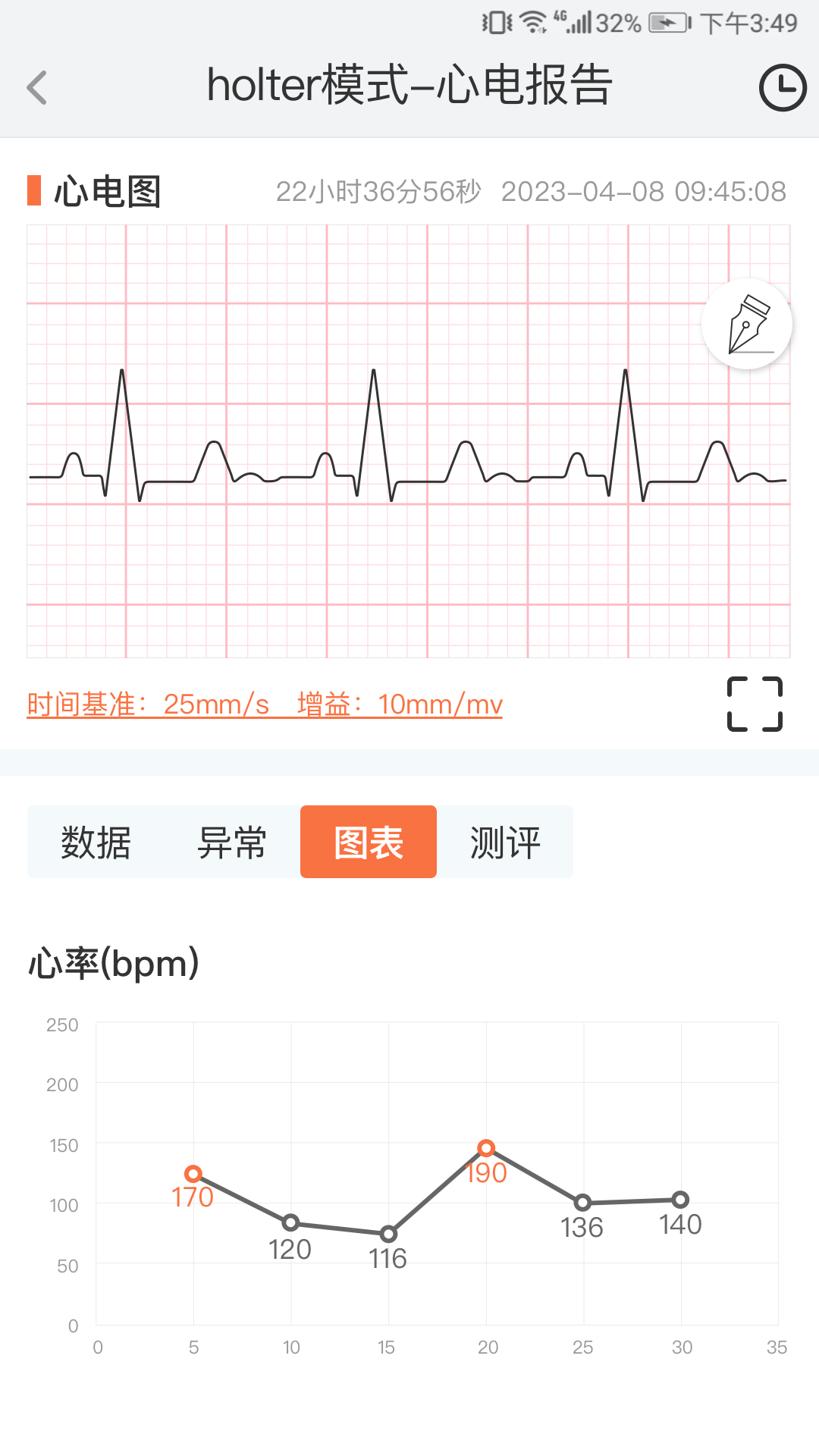
Task: Switch to the 异常 tab
Action: click(232, 843)
